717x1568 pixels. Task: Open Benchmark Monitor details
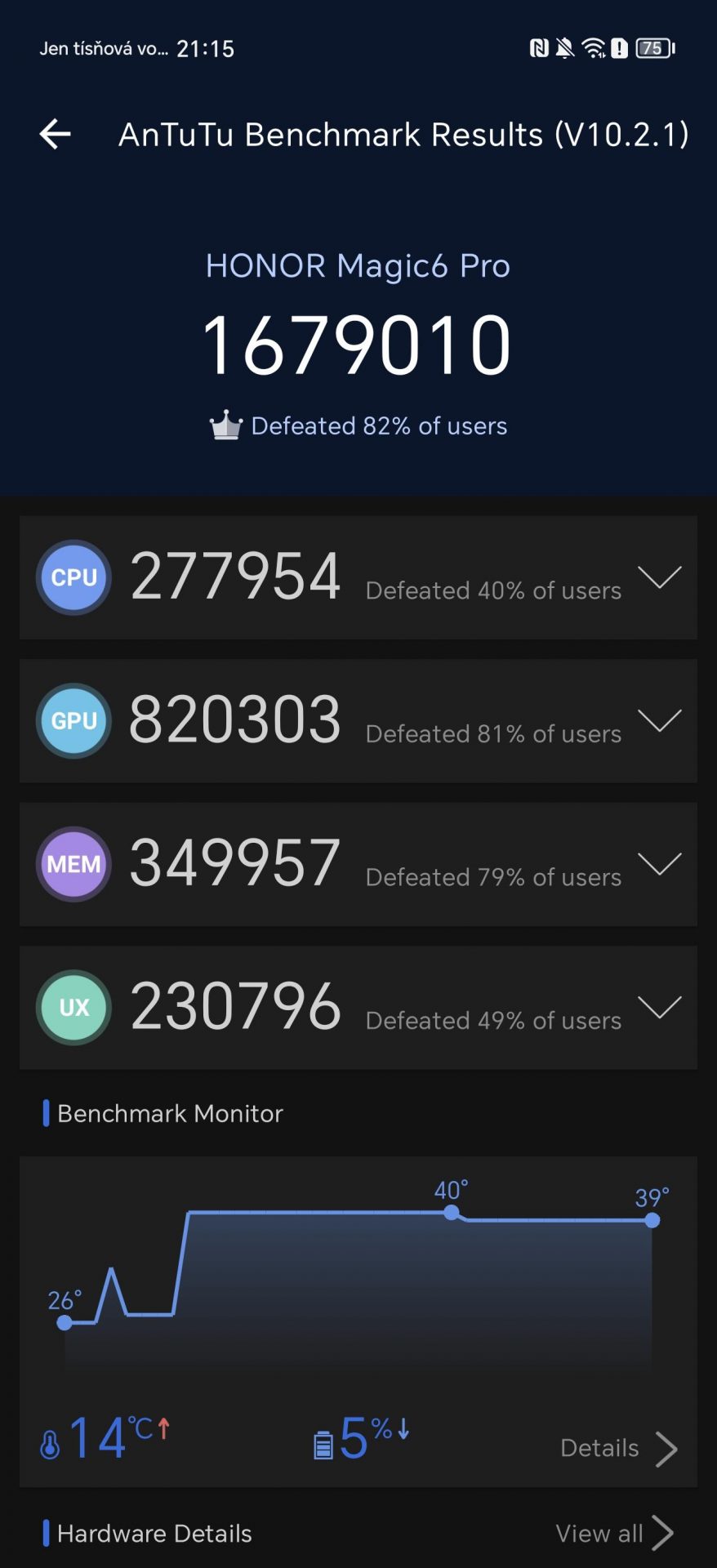point(619,1449)
